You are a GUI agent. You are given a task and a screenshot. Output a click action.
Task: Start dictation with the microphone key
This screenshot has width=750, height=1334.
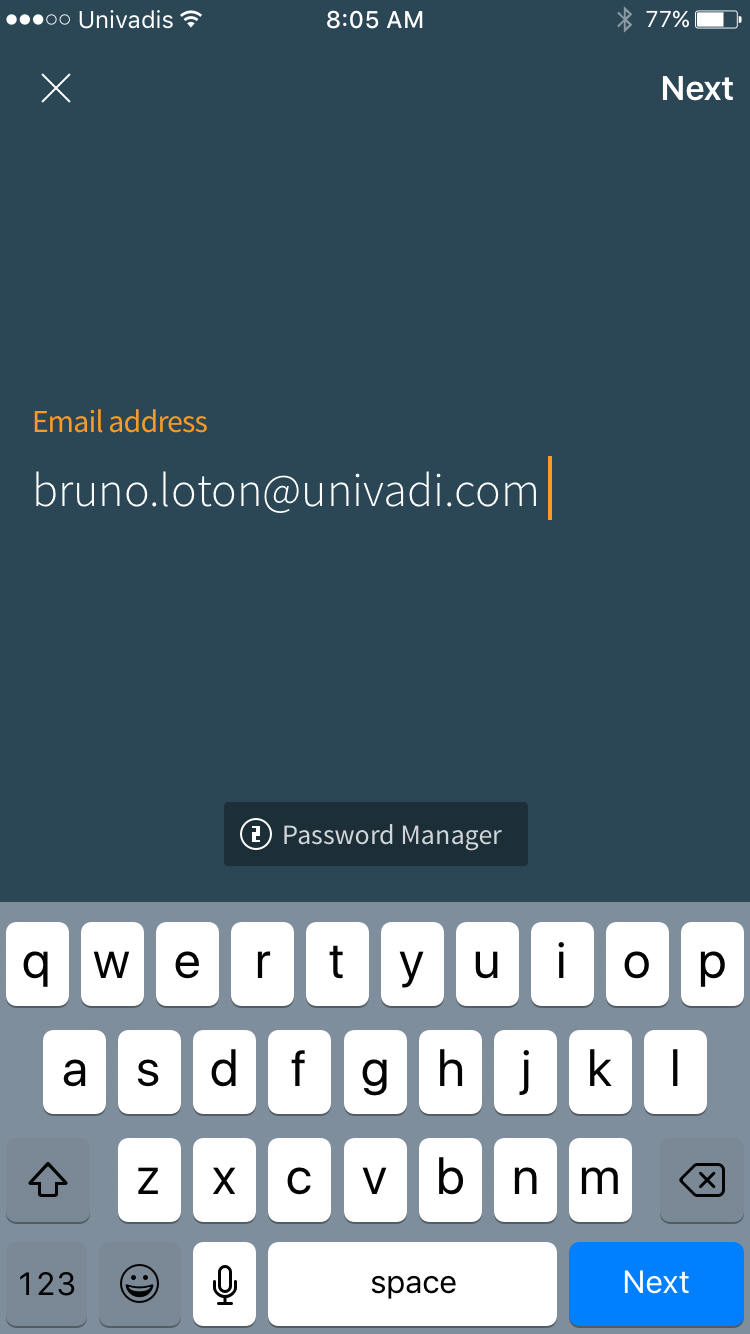click(225, 1283)
